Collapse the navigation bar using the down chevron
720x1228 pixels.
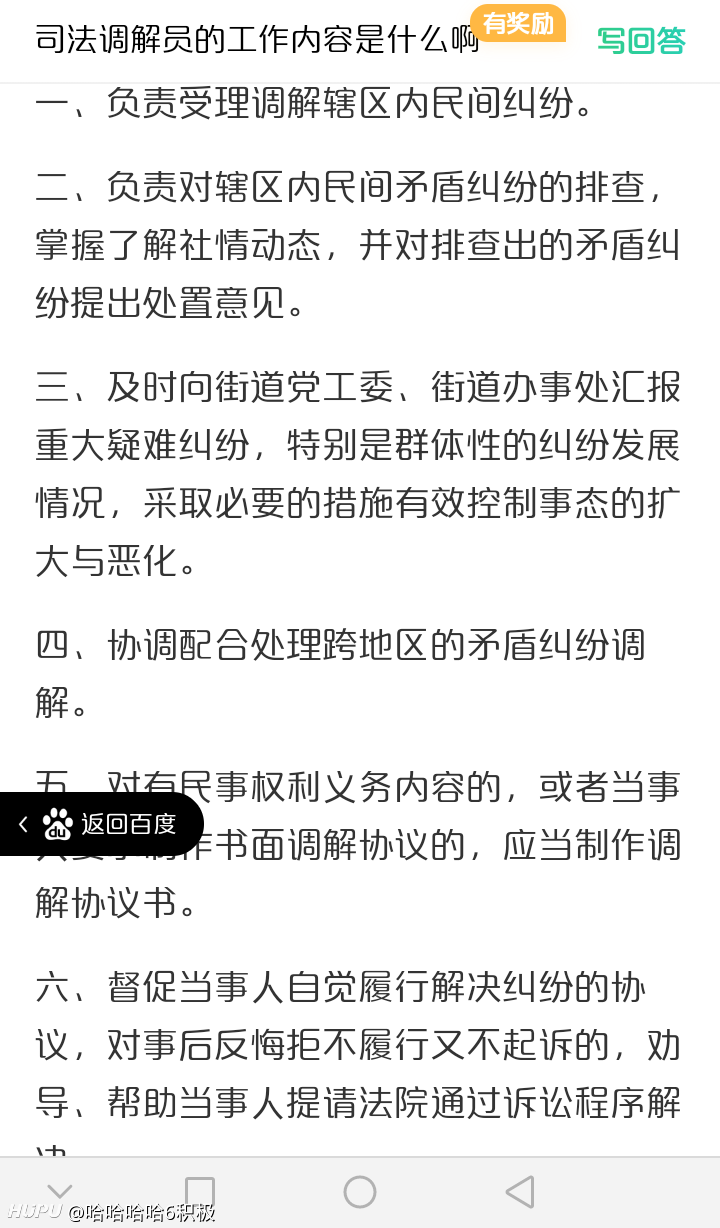(60, 1191)
